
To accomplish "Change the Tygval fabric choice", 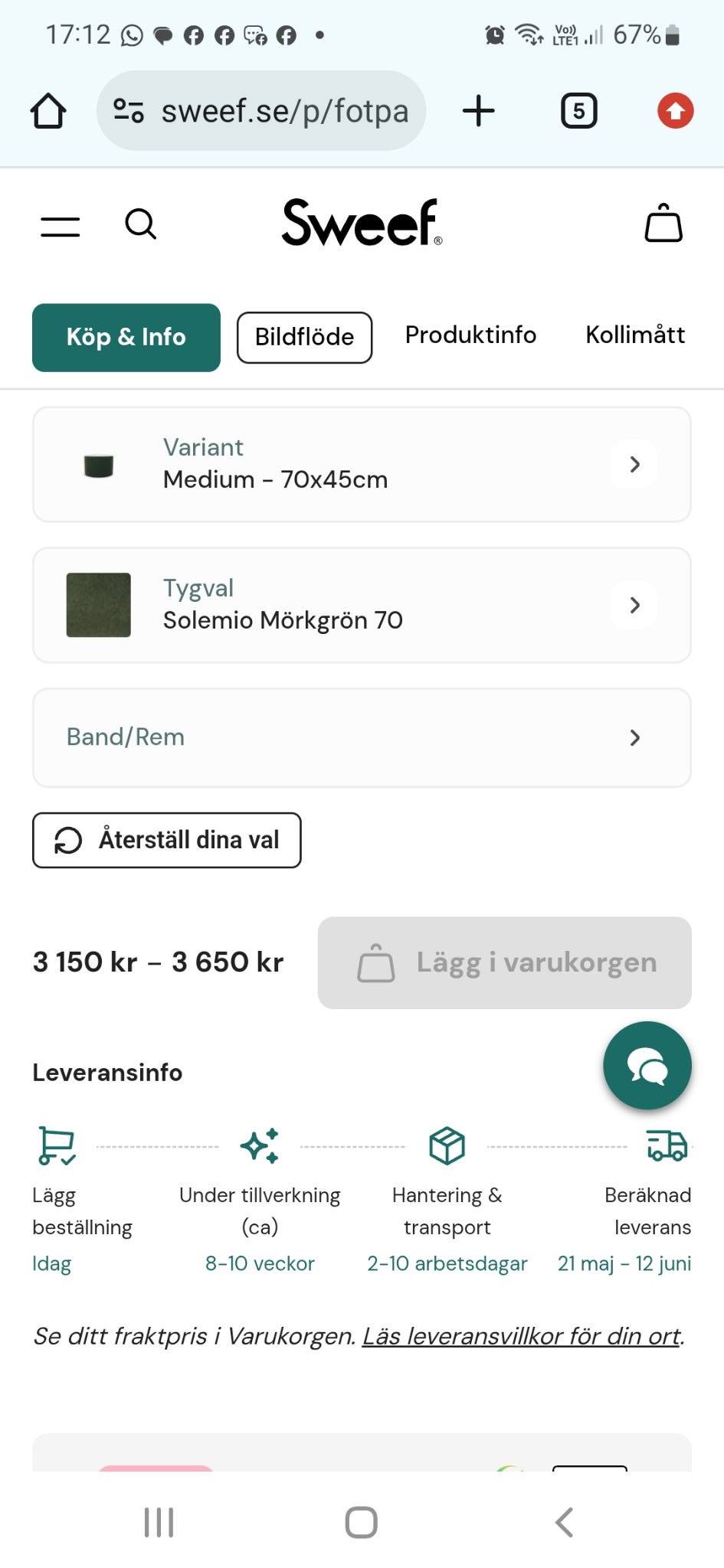I will [362, 605].
